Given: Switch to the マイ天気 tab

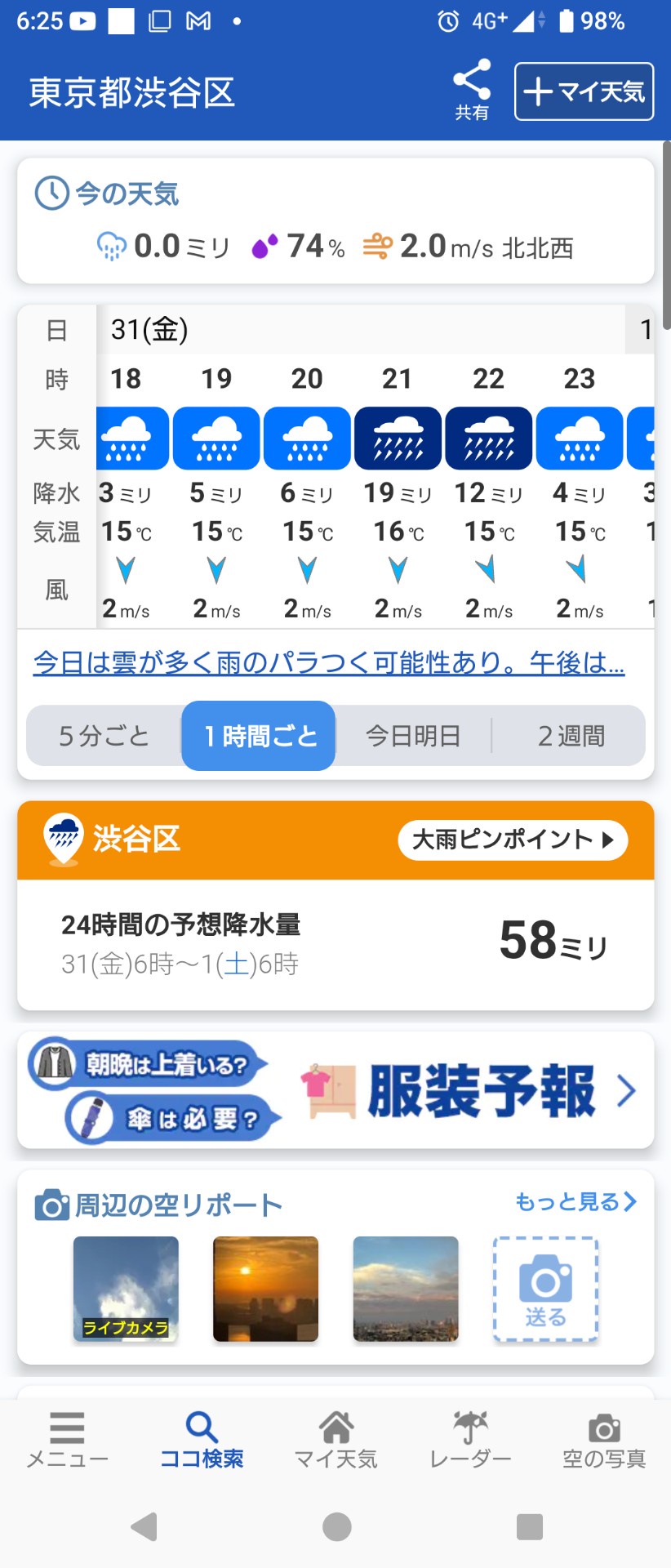Looking at the screenshot, I should (335, 1440).
